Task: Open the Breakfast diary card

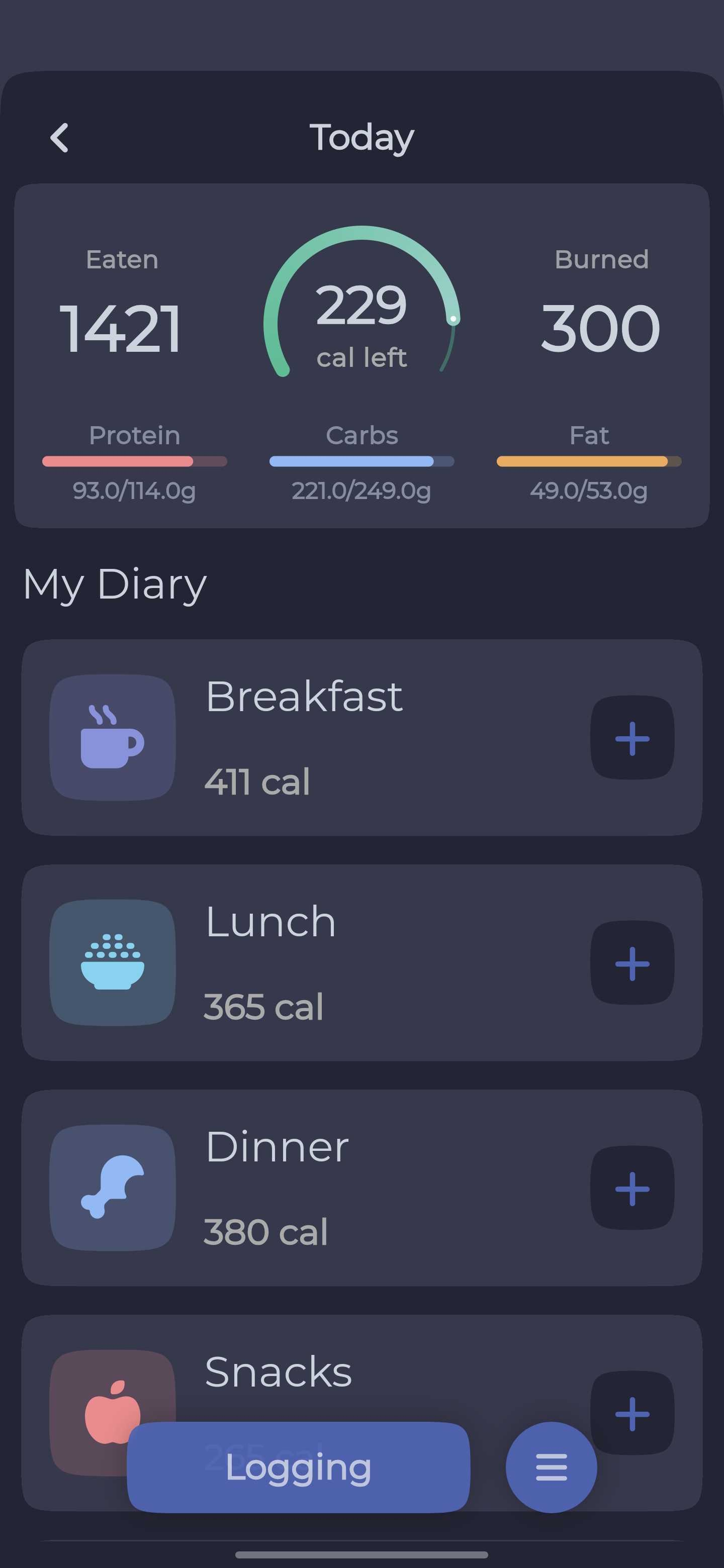Action: point(366,738)
